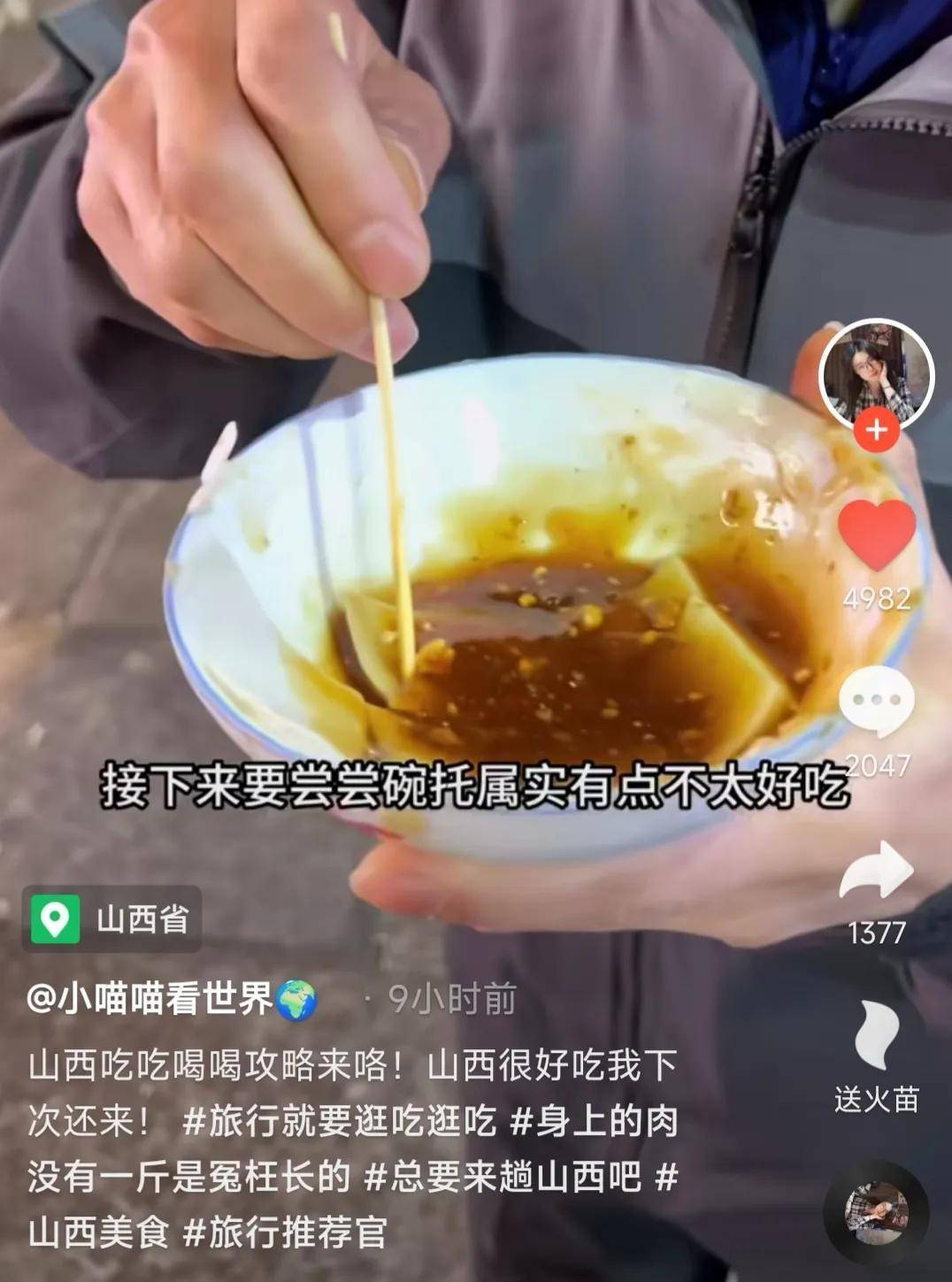Open hashtag #旅行就要逛吃逛吃
Viewport: 952px width, 1282px height.
pos(339,1121)
